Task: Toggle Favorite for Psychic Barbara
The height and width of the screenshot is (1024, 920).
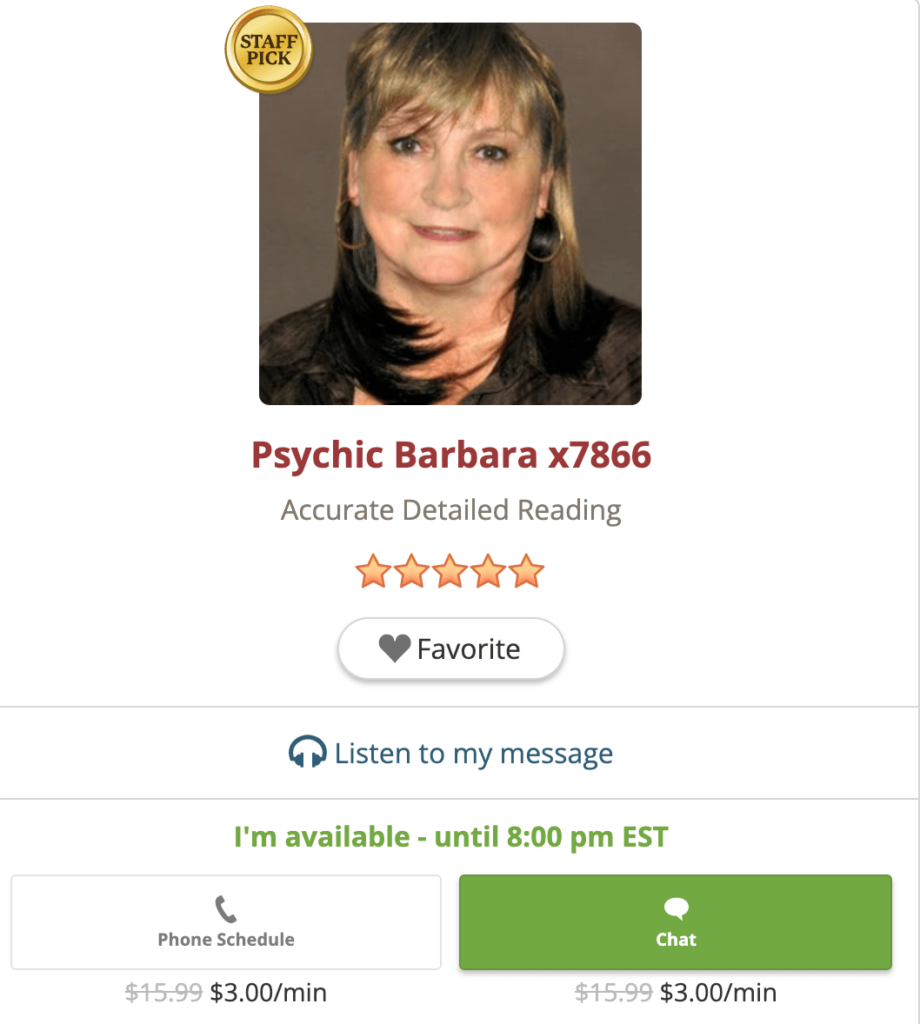Action: click(x=450, y=648)
